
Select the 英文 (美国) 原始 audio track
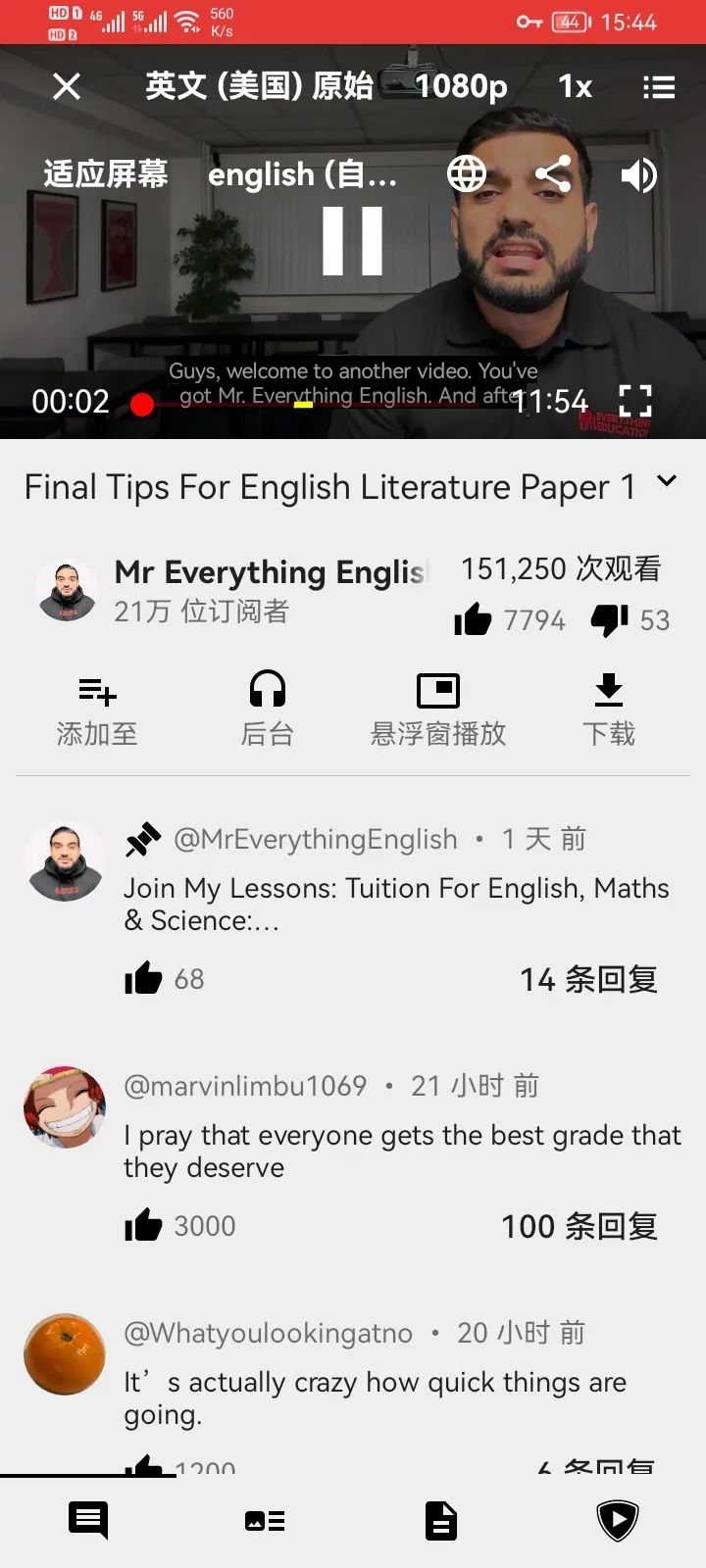click(x=259, y=87)
